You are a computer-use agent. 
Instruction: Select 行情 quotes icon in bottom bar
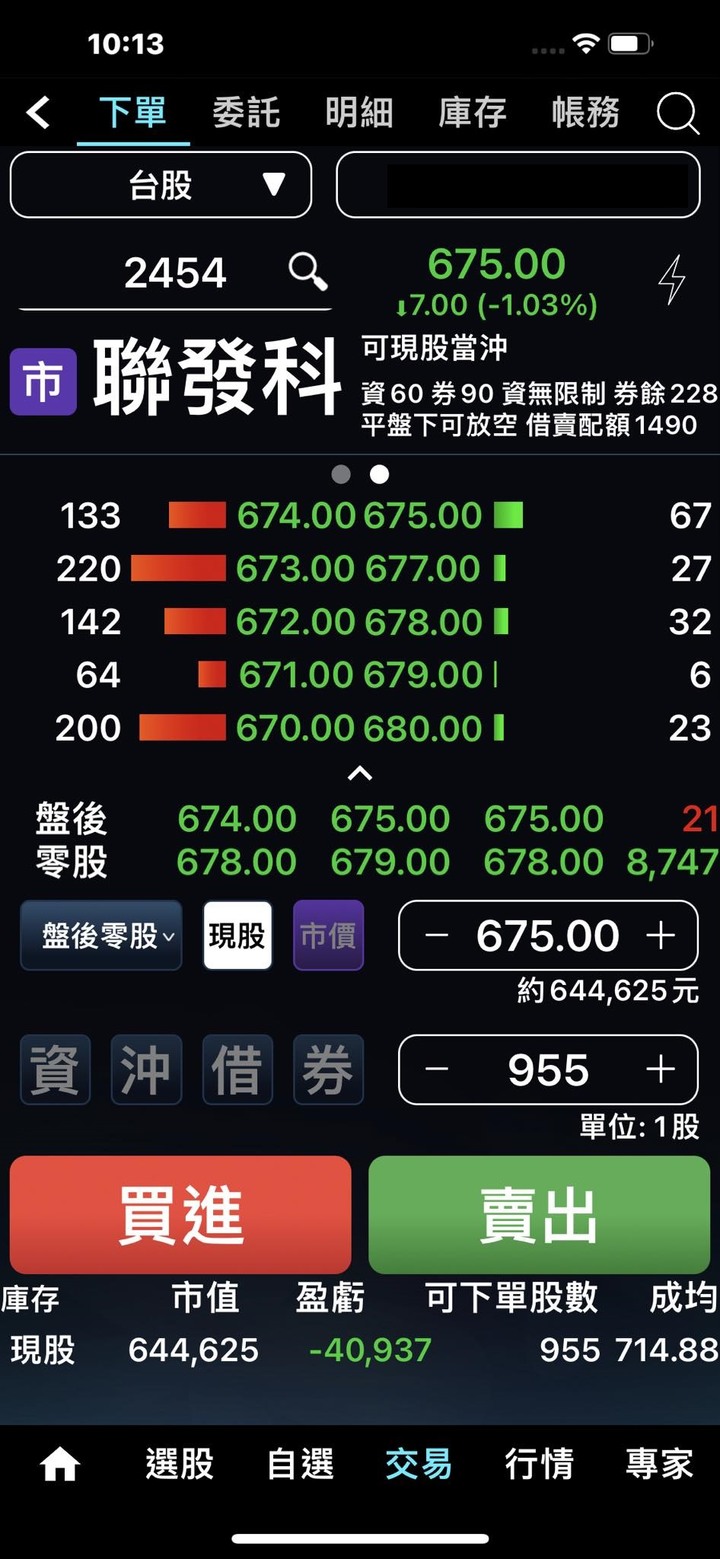(x=539, y=1463)
